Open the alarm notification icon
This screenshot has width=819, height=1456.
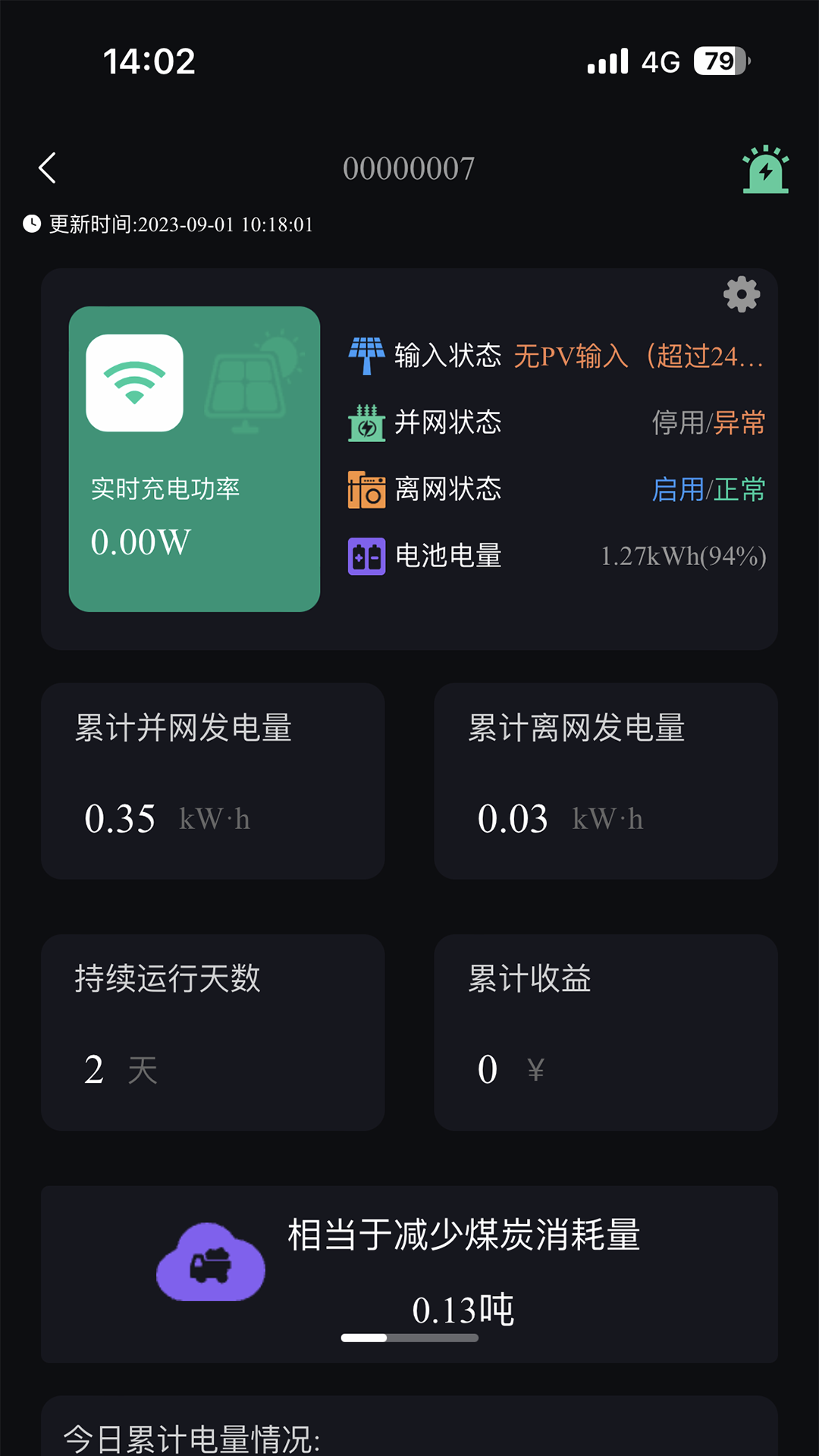(x=764, y=168)
